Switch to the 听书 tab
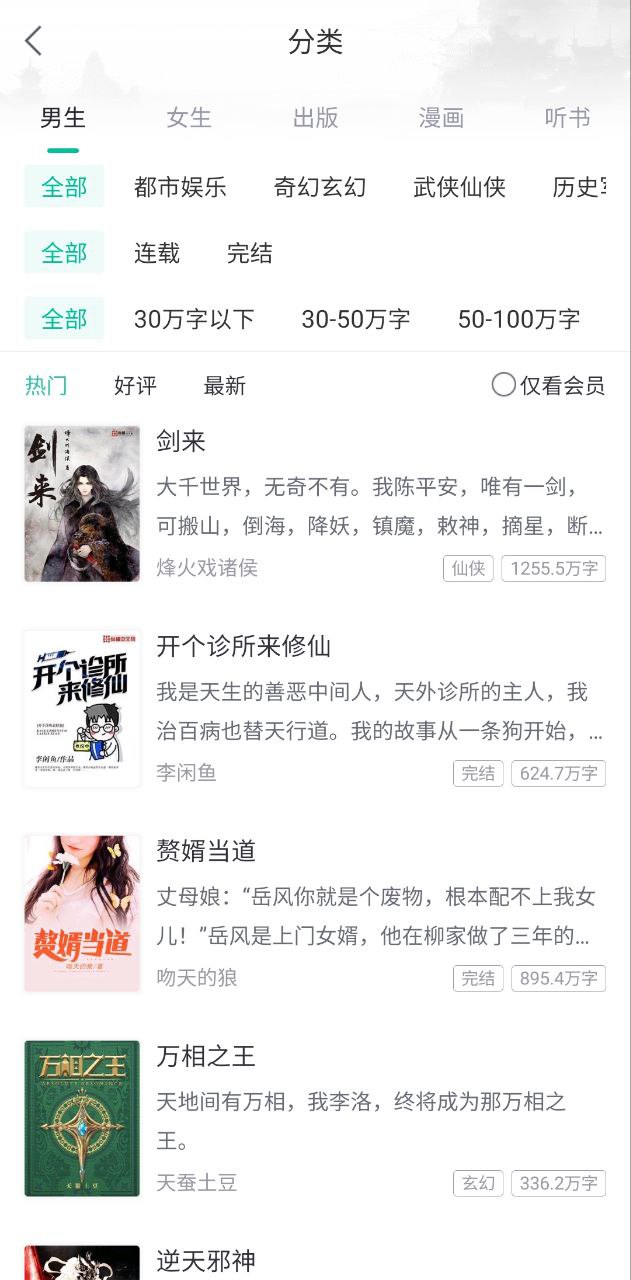This screenshot has height=1280, width=631. [567, 118]
